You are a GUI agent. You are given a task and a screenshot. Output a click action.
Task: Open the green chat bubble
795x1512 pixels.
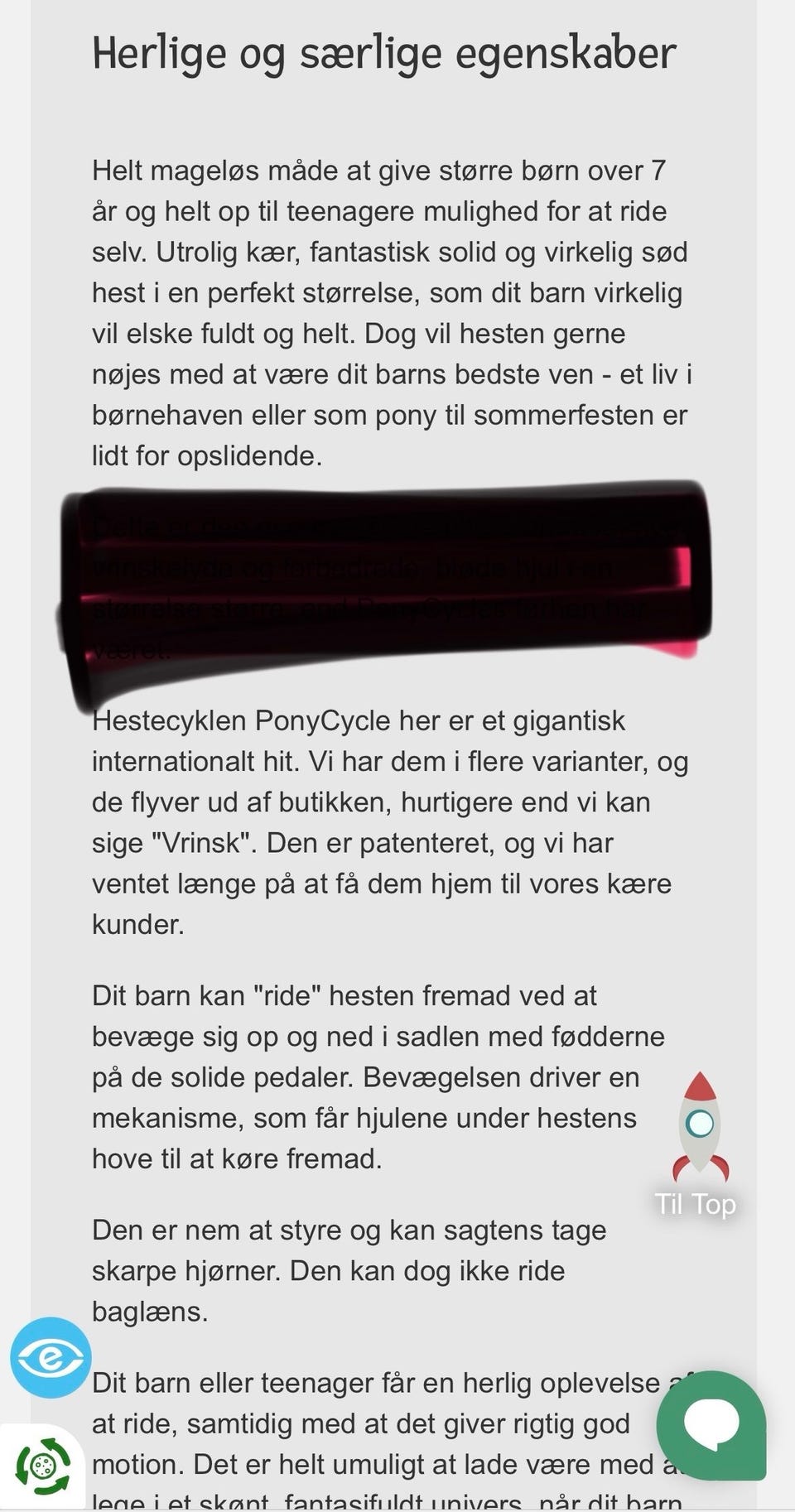coord(711,1425)
